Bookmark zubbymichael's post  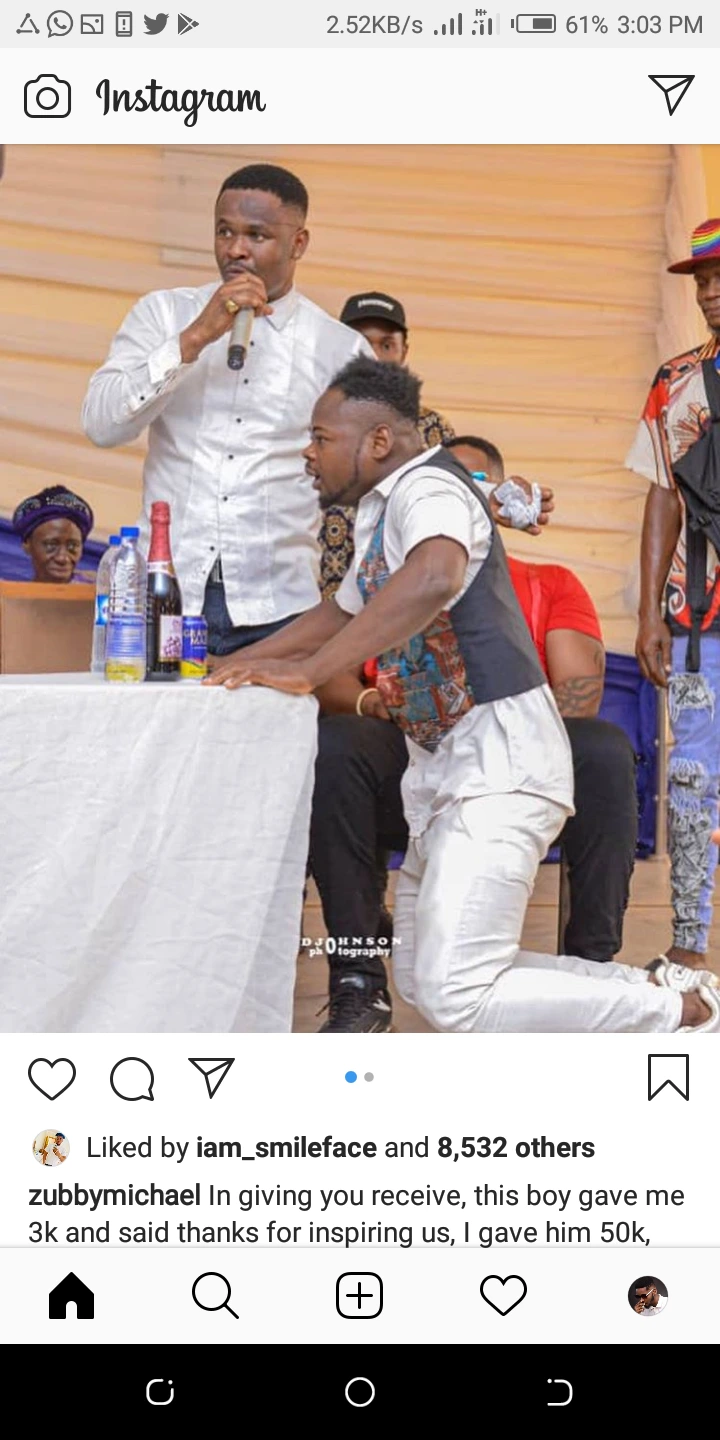coord(668,1078)
